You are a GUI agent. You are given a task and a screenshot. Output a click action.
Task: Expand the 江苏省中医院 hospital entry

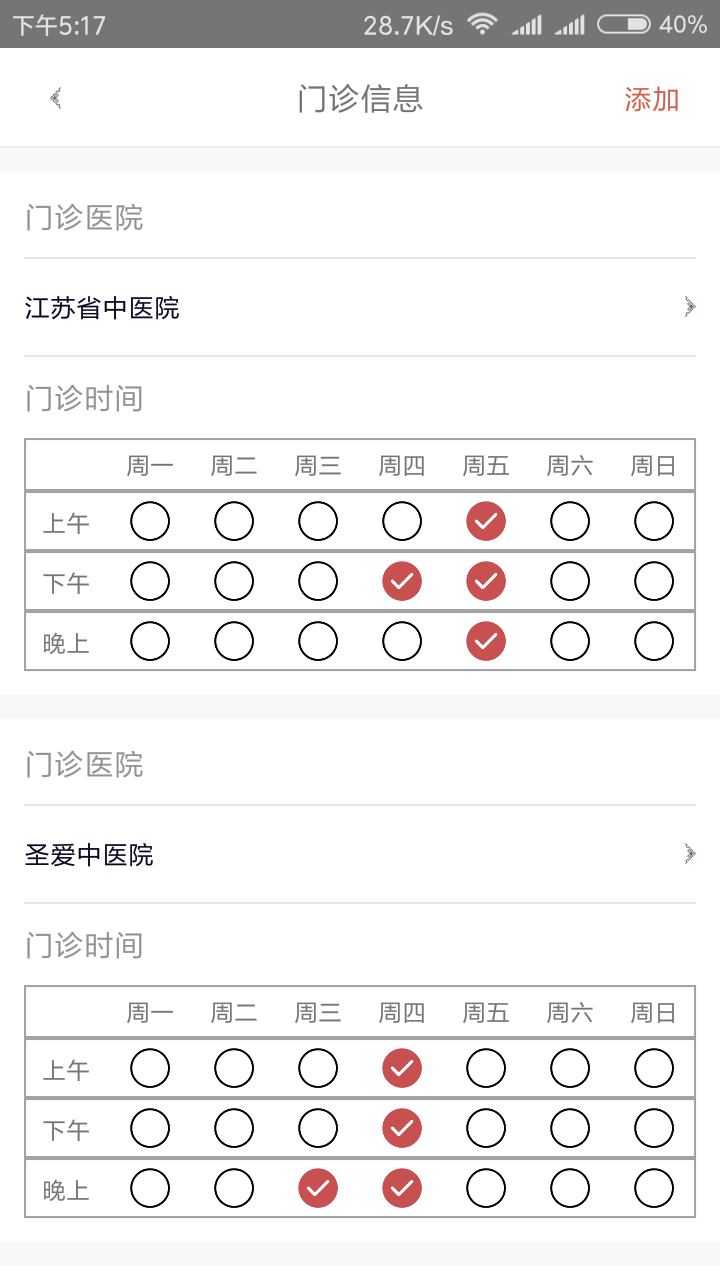click(x=689, y=307)
